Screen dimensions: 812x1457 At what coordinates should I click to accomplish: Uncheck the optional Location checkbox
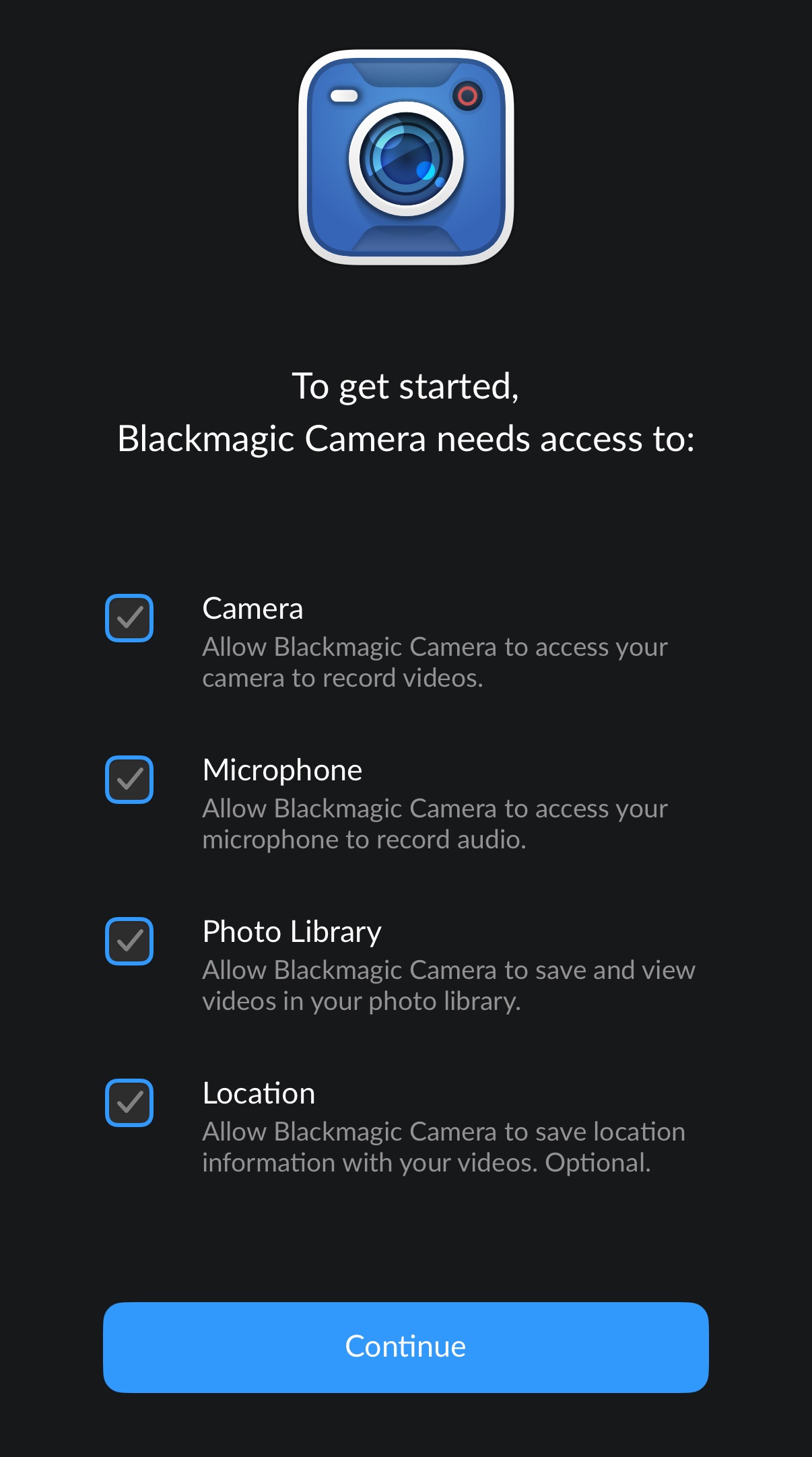point(129,1103)
